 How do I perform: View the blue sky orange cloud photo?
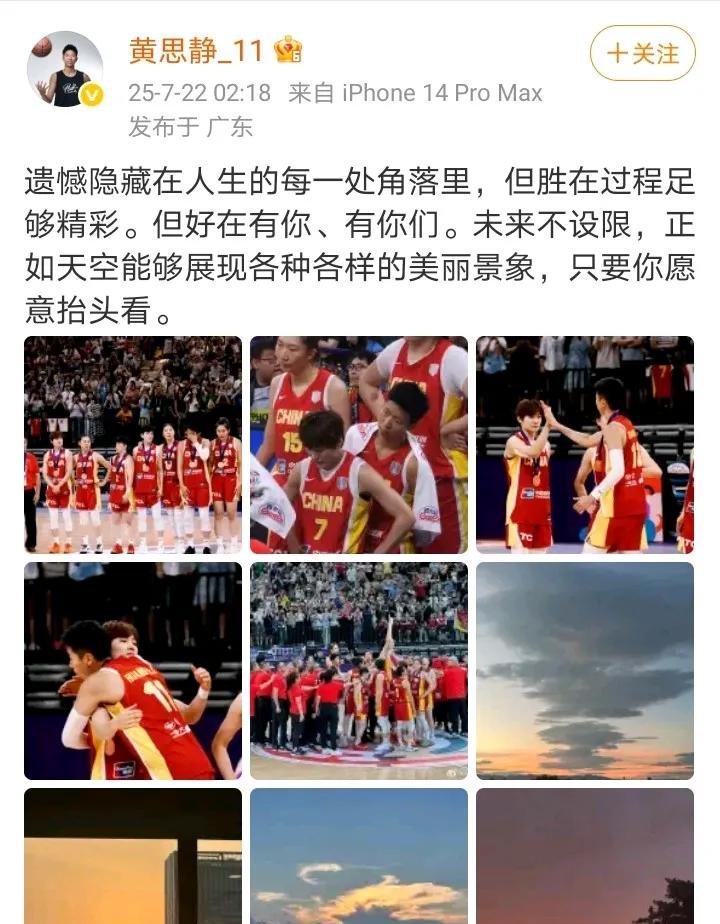point(359,857)
